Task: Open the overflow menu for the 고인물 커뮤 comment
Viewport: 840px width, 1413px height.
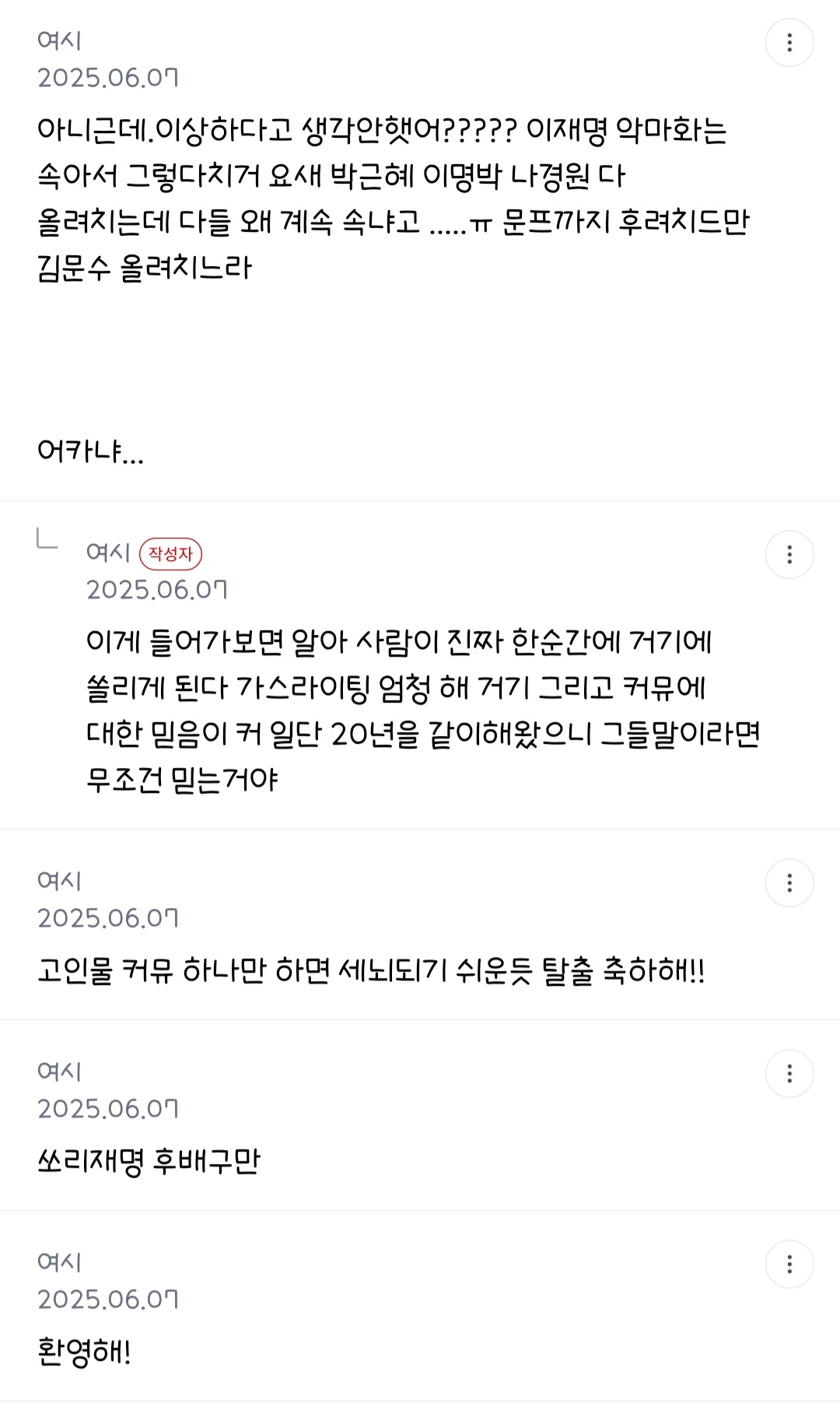Action: pyautogui.click(x=789, y=883)
